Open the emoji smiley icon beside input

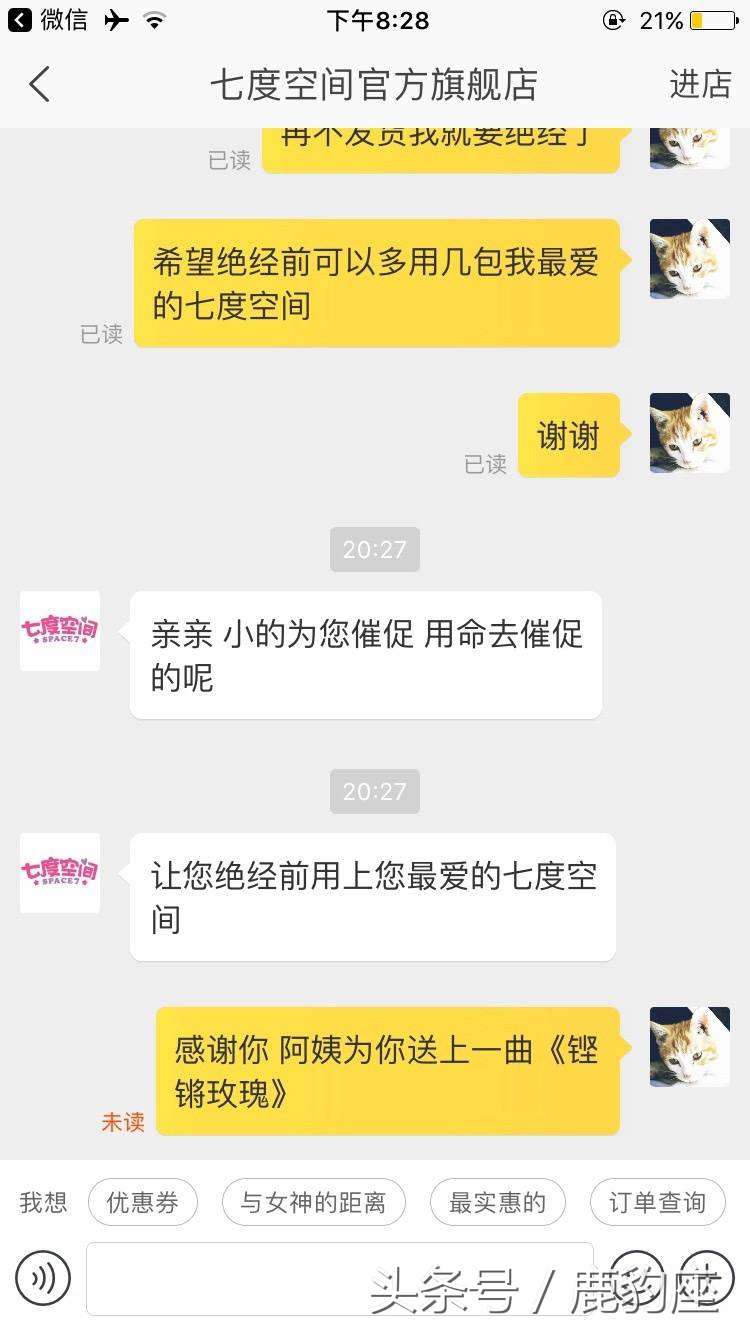tap(637, 1278)
